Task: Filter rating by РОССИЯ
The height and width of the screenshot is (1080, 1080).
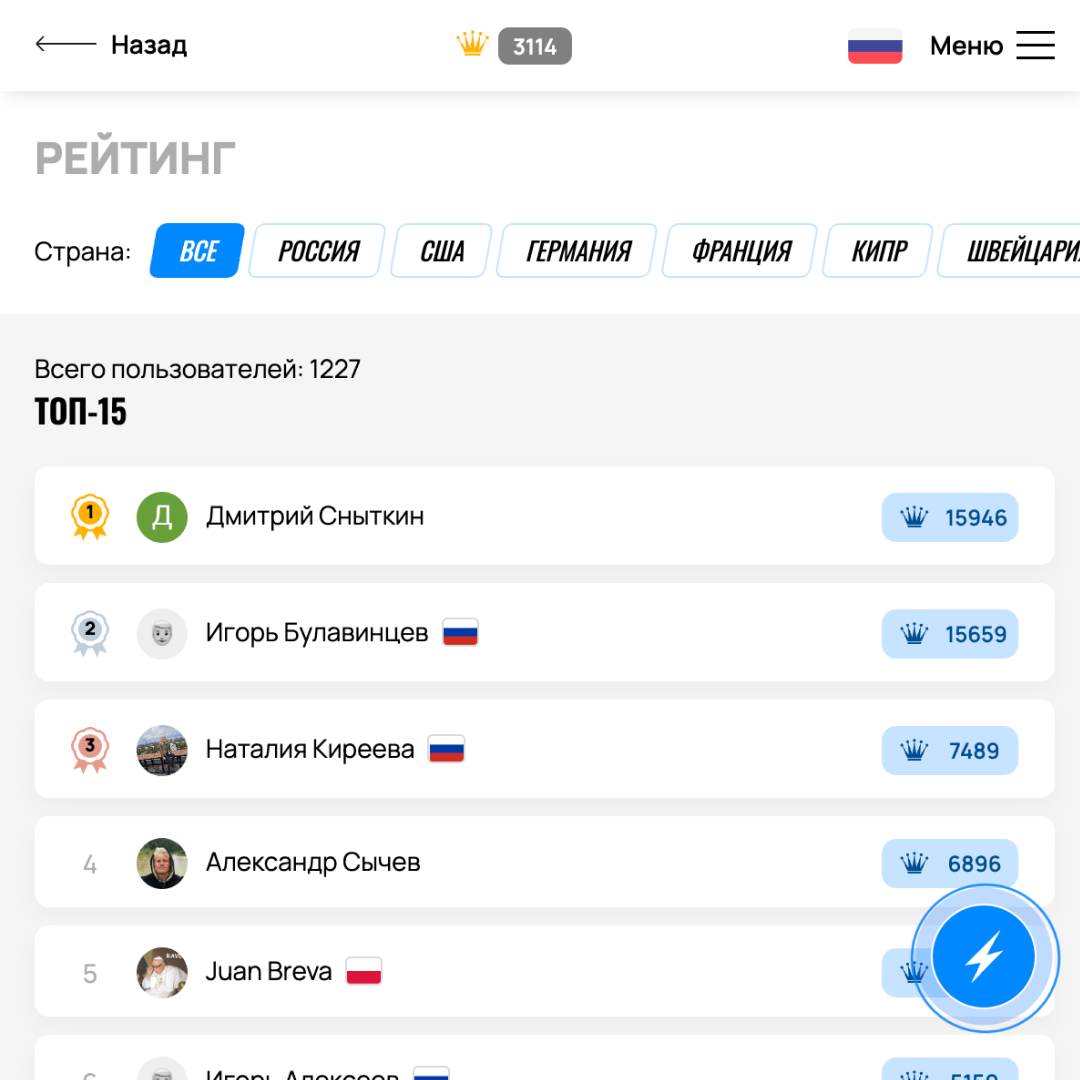Action: pyautogui.click(x=318, y=251)
